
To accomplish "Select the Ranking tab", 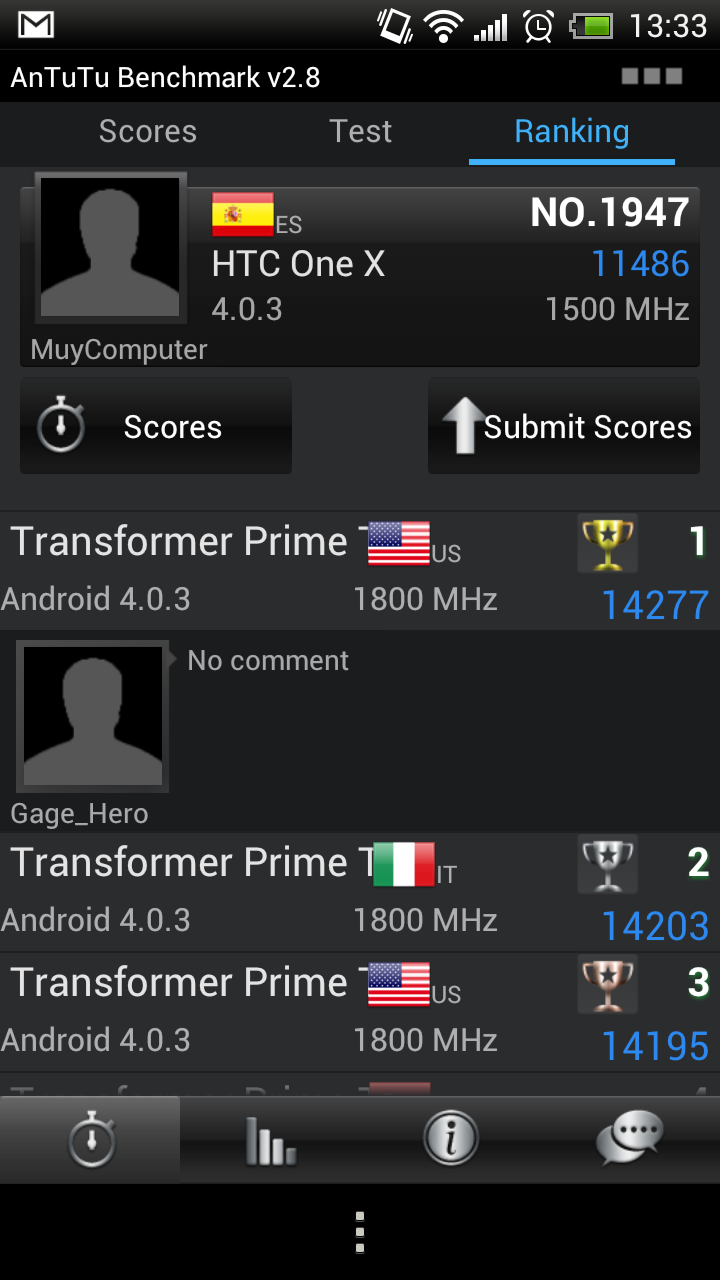I will pos(571,132).
